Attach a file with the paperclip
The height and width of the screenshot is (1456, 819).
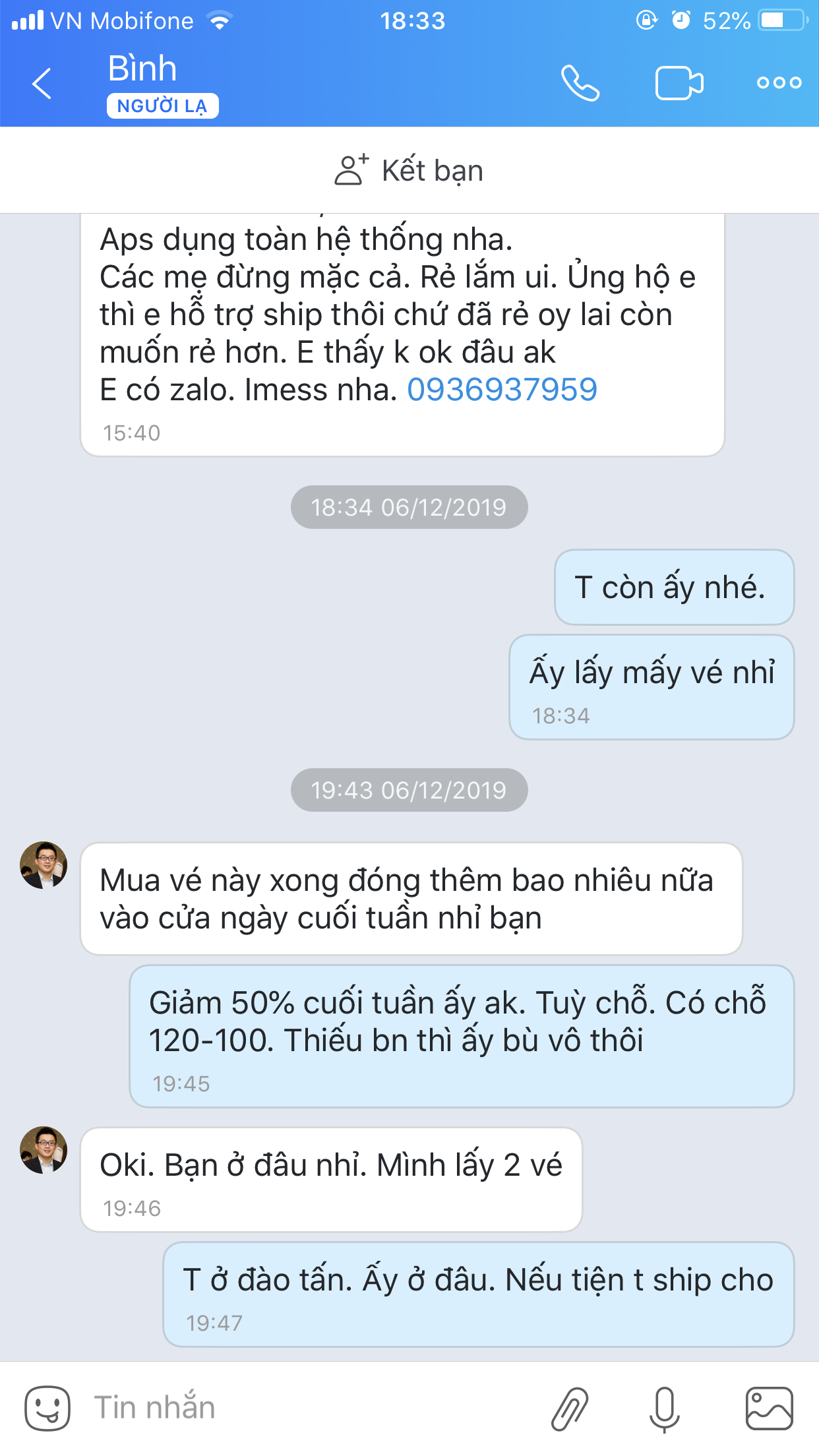(570, 1409)
